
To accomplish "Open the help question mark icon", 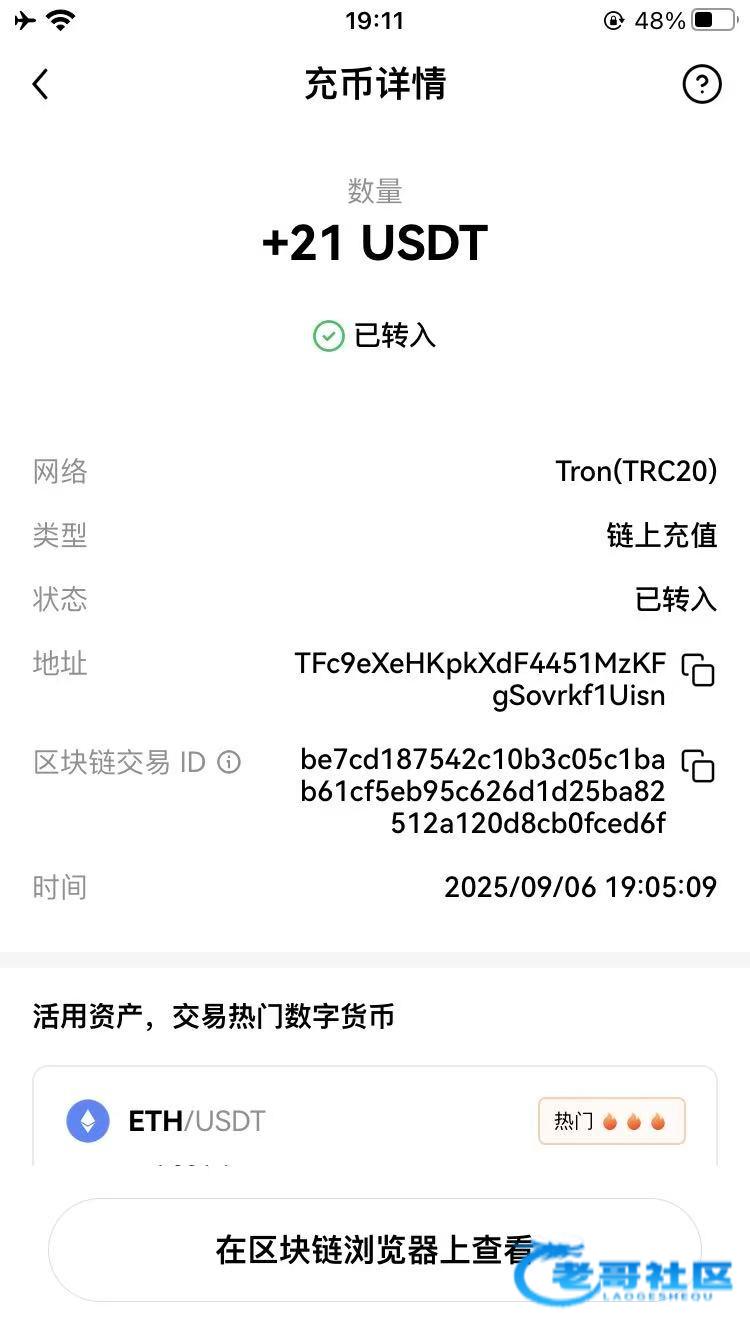I will (x=702, y=85).
